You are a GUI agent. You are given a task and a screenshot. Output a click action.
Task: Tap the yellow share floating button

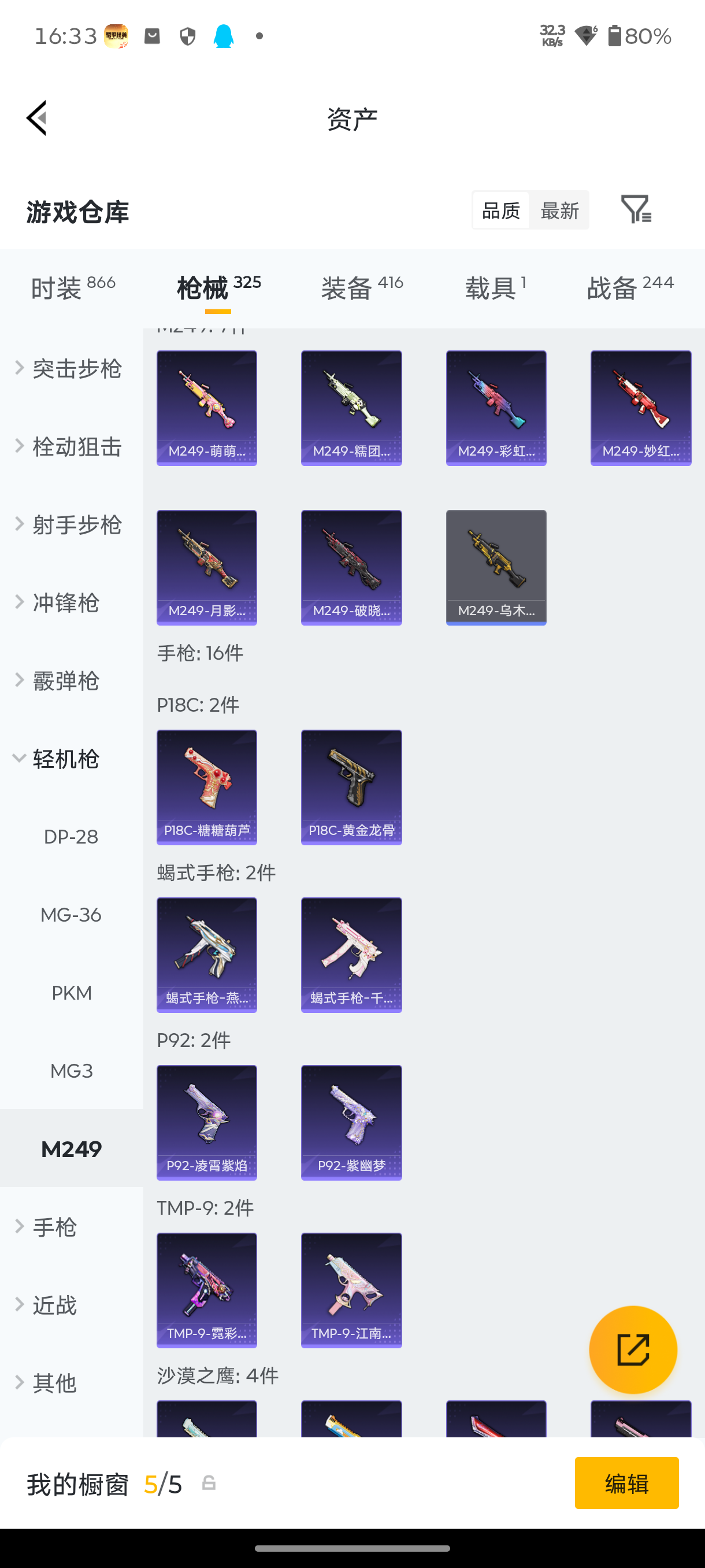(x=633, y=1349)
